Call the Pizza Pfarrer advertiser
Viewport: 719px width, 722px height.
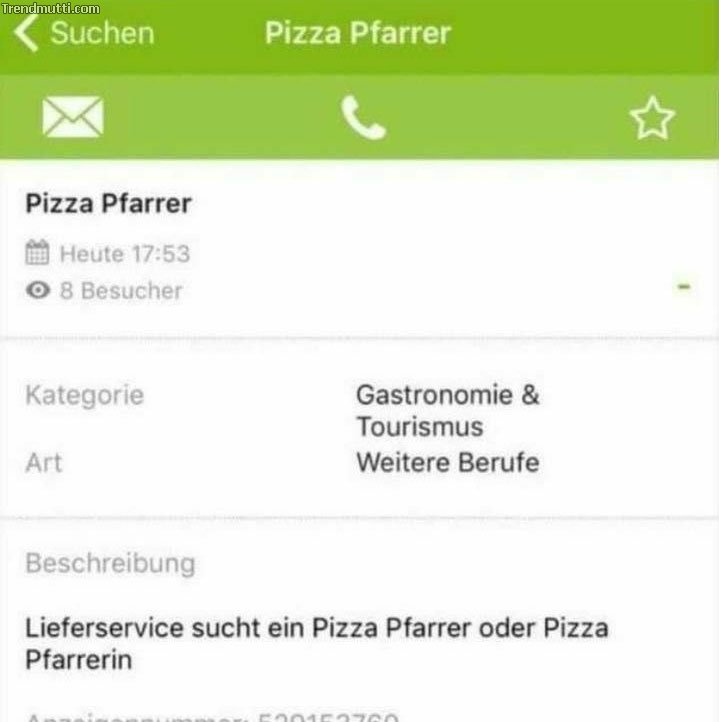coord(362,119)
